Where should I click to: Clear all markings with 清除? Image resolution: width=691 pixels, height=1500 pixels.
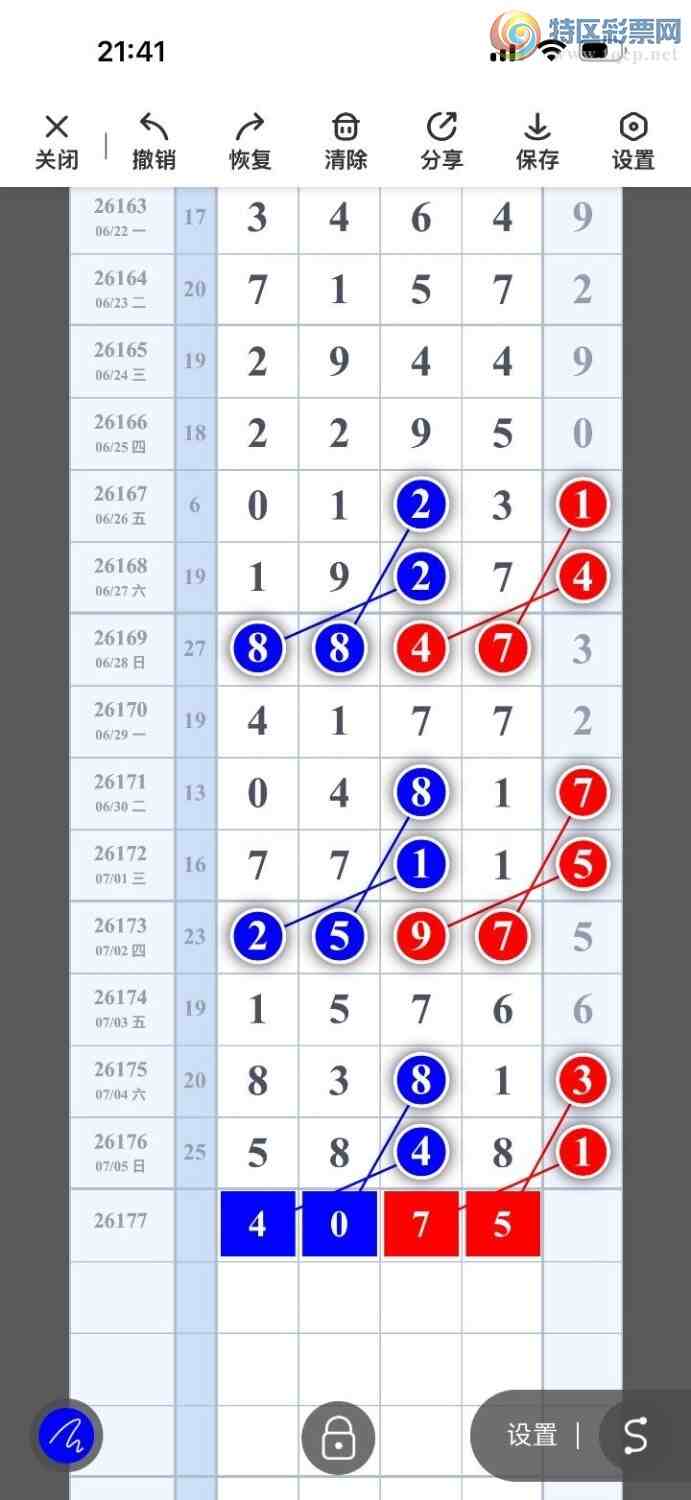[346, 142]
